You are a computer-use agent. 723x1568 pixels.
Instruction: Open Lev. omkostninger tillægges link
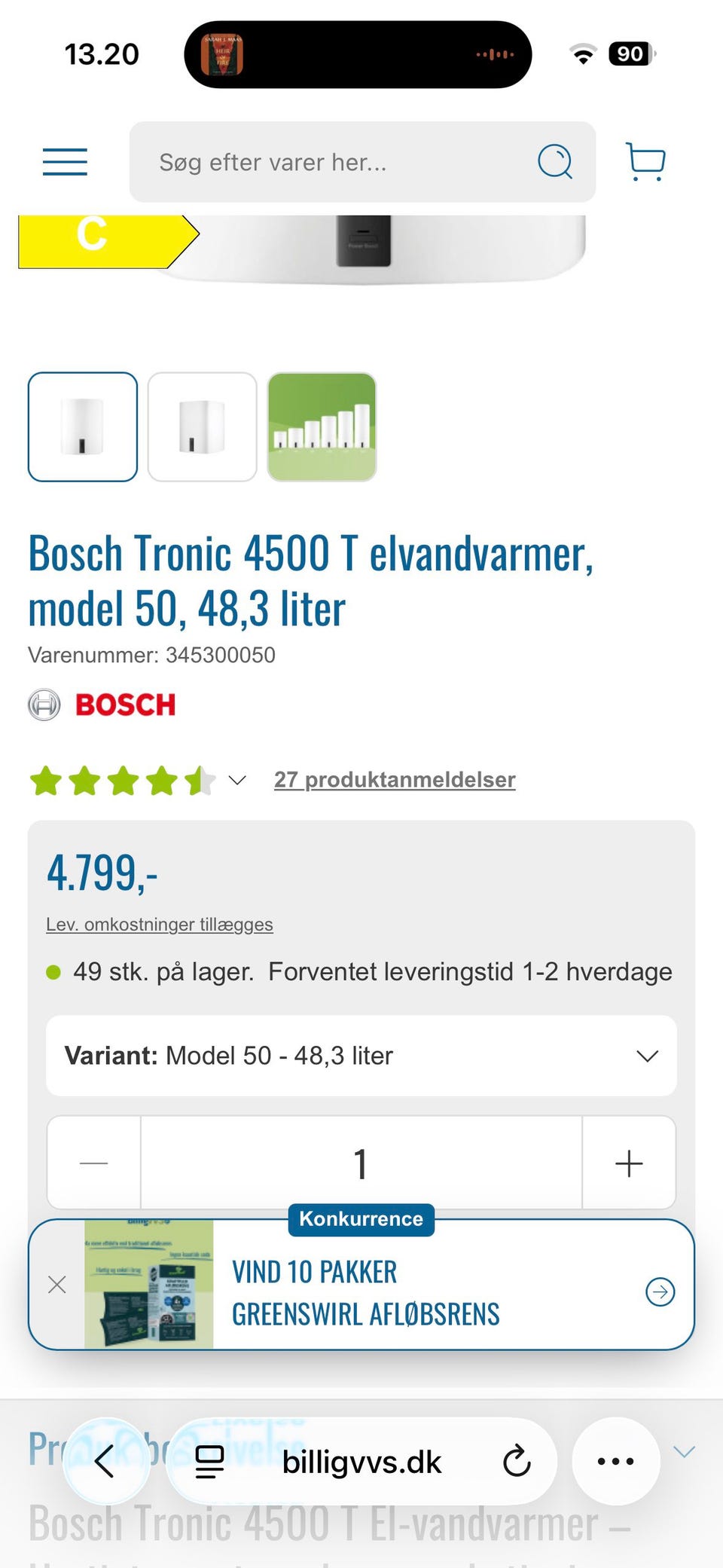[x=160, y=925]
